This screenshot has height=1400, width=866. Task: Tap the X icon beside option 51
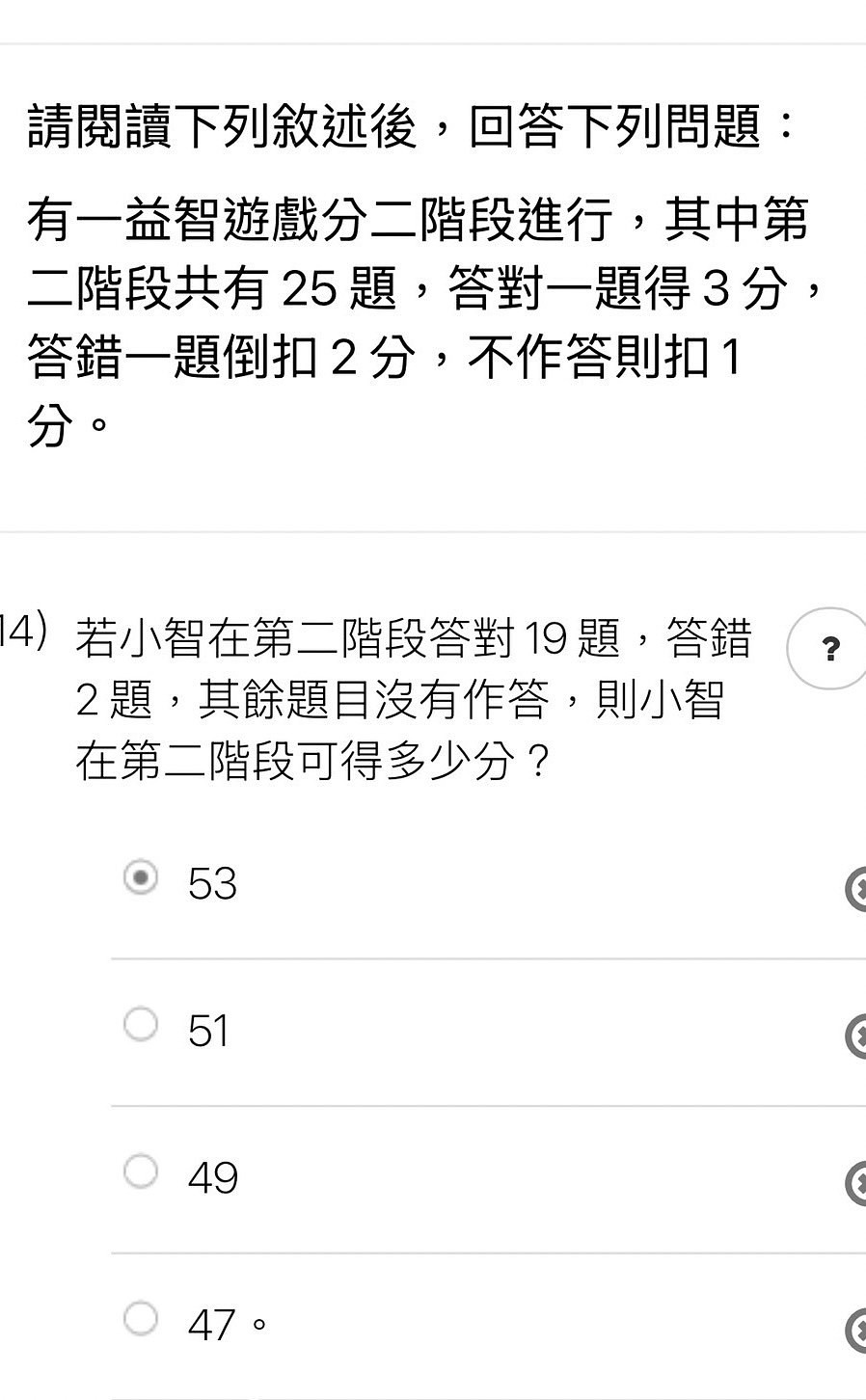click(856, 1037)
